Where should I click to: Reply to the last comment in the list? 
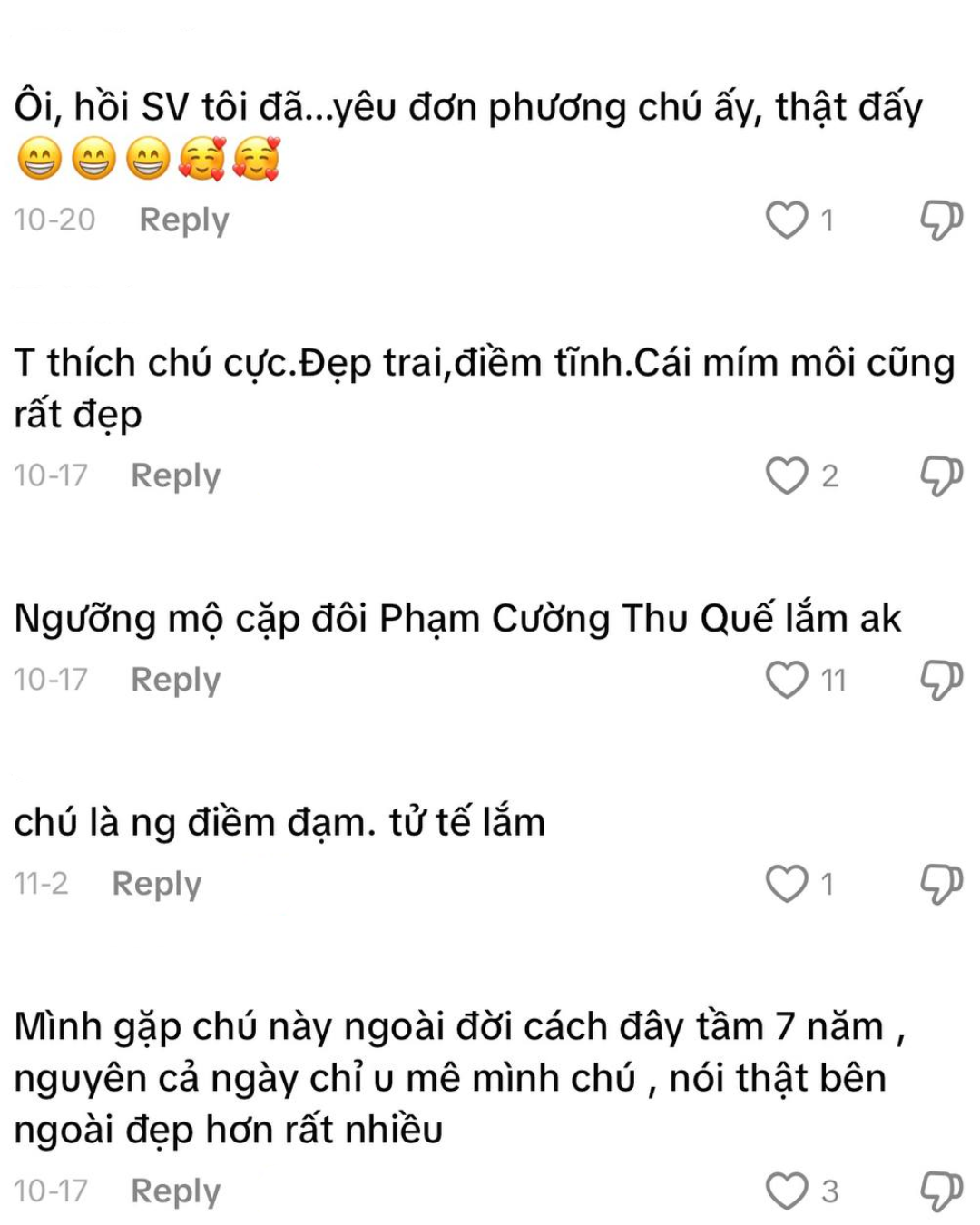pyautogui.click(x=176, y=1191)
